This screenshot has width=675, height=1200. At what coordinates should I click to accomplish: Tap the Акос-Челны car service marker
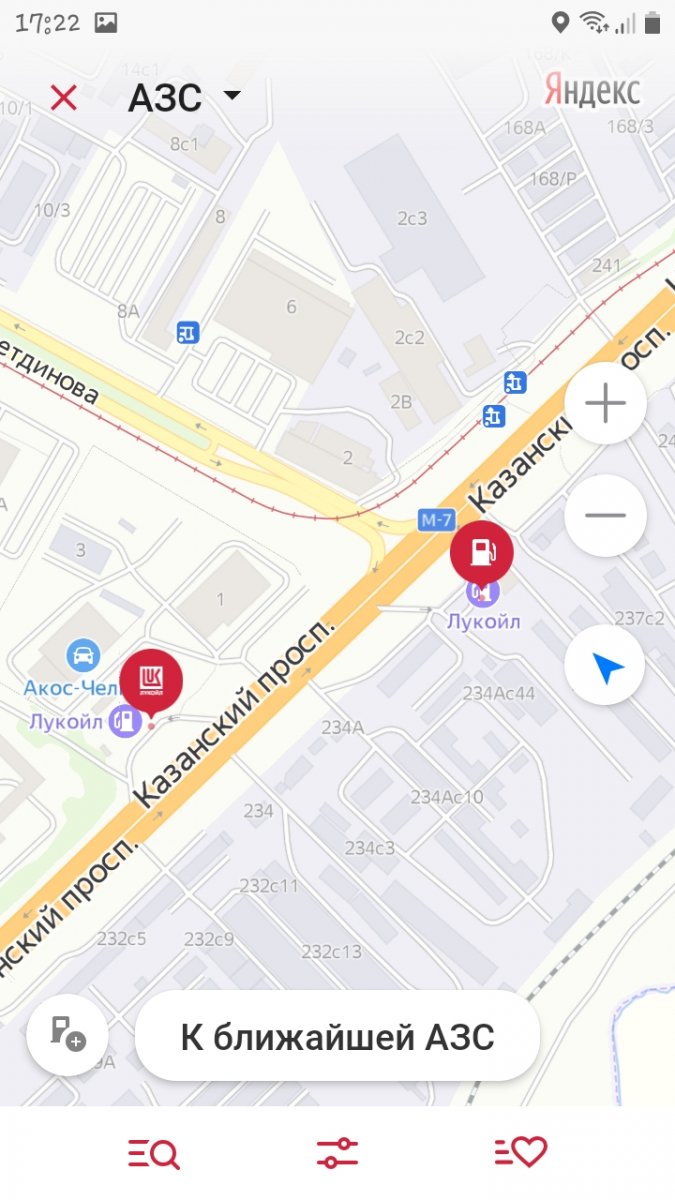(x=83, y=656)
